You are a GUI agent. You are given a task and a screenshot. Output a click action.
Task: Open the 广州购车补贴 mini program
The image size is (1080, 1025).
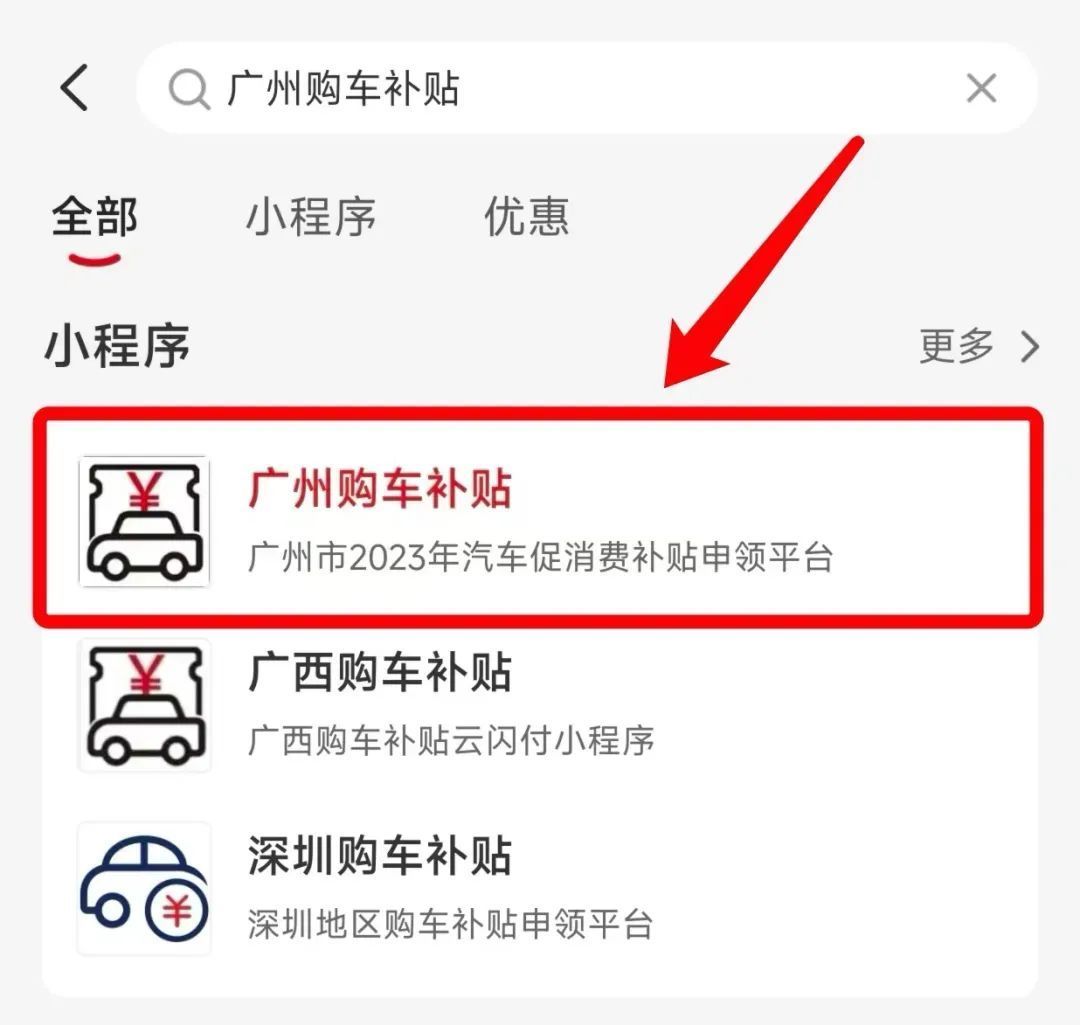pos(538,519)
